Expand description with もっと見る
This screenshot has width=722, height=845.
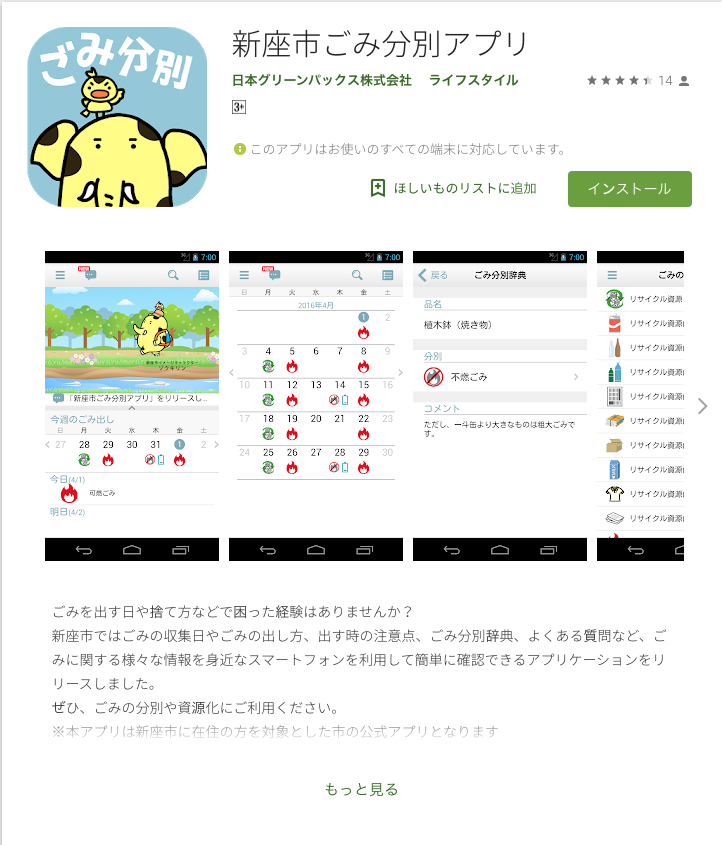click(361, 789)
